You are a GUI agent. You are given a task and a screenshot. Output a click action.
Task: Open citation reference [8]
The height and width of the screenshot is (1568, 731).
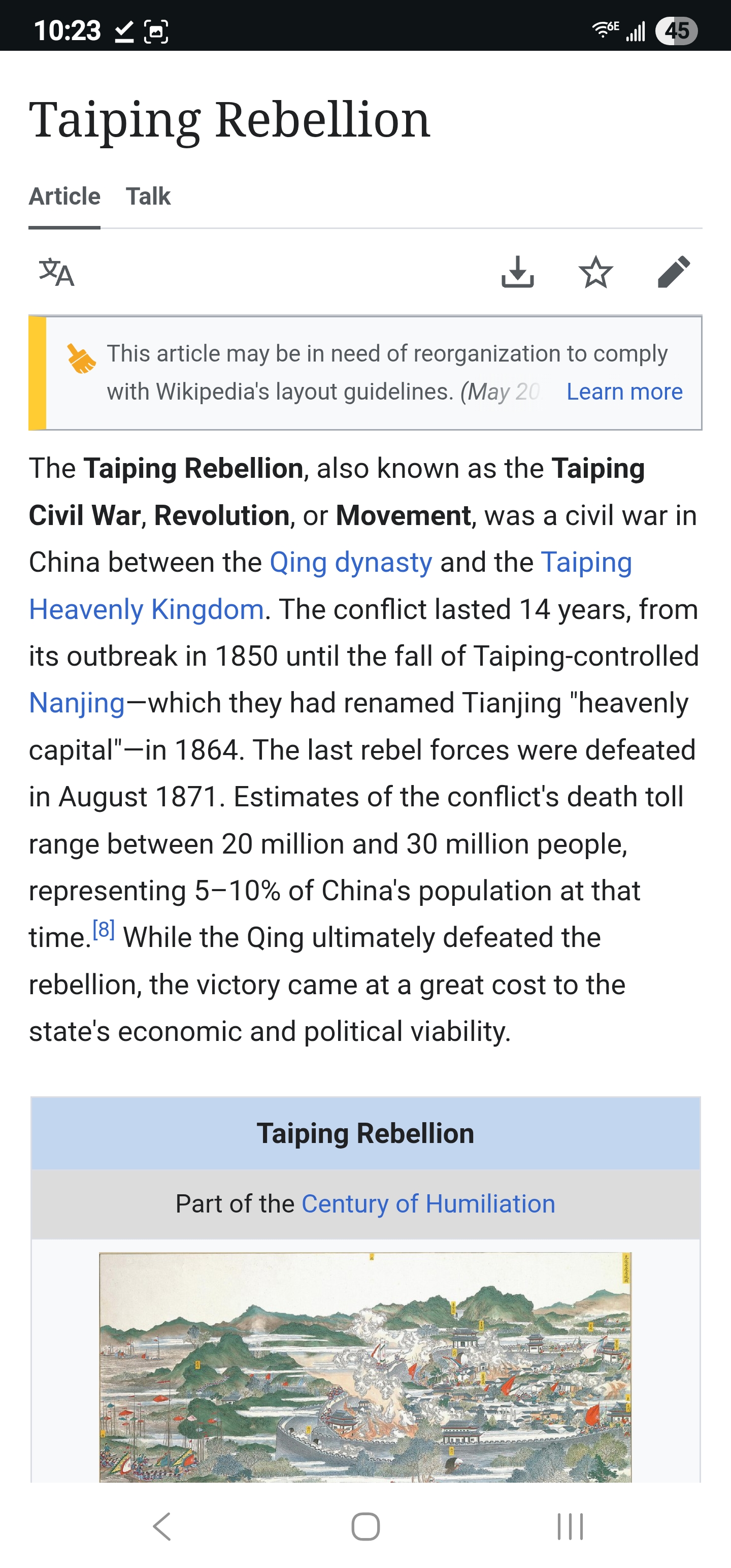(x=104, y=930)
